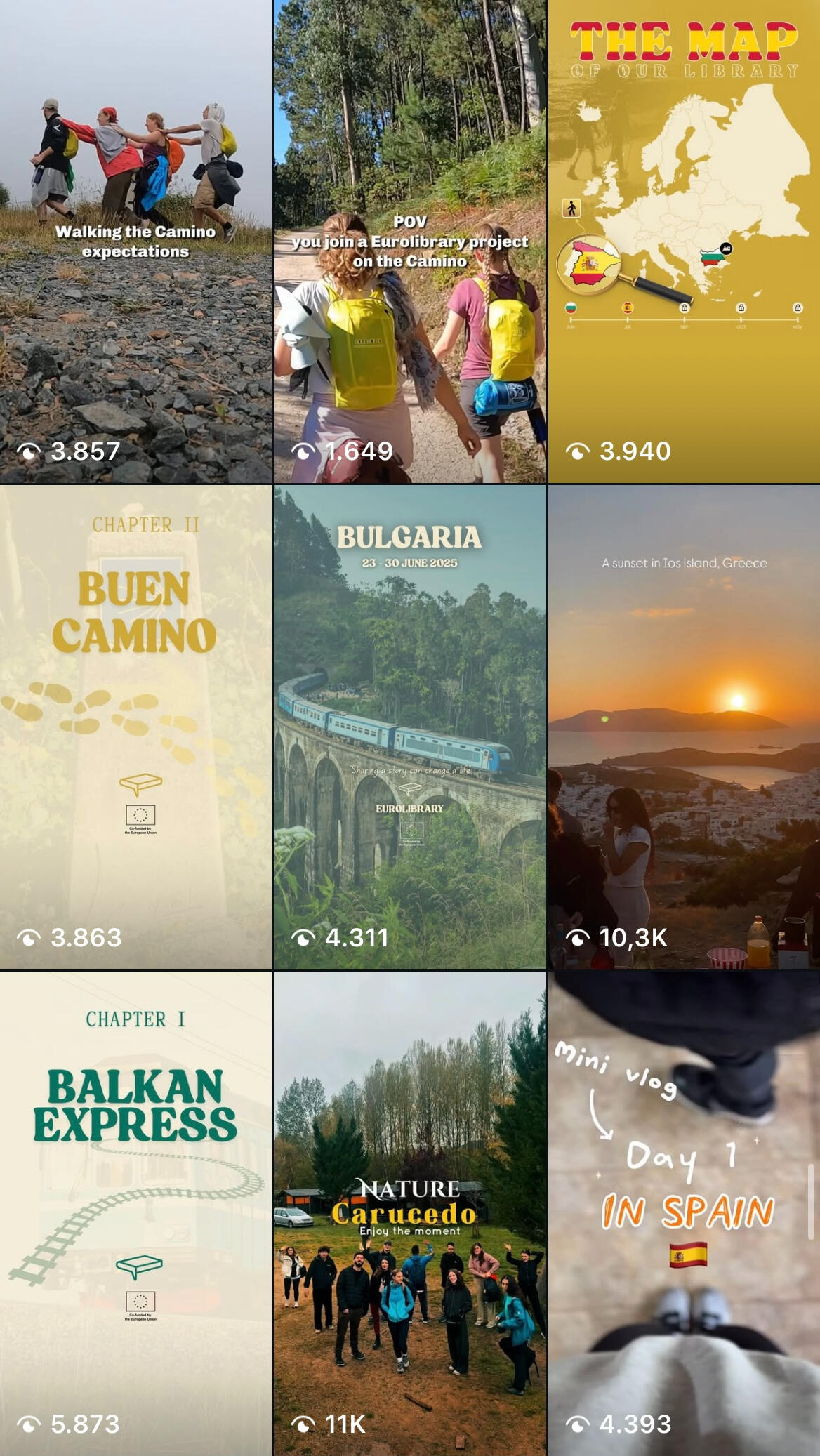Open 'The Map of Our Library' video
The width and height of the screenshot is (820, 1456).
coord(684,241)
